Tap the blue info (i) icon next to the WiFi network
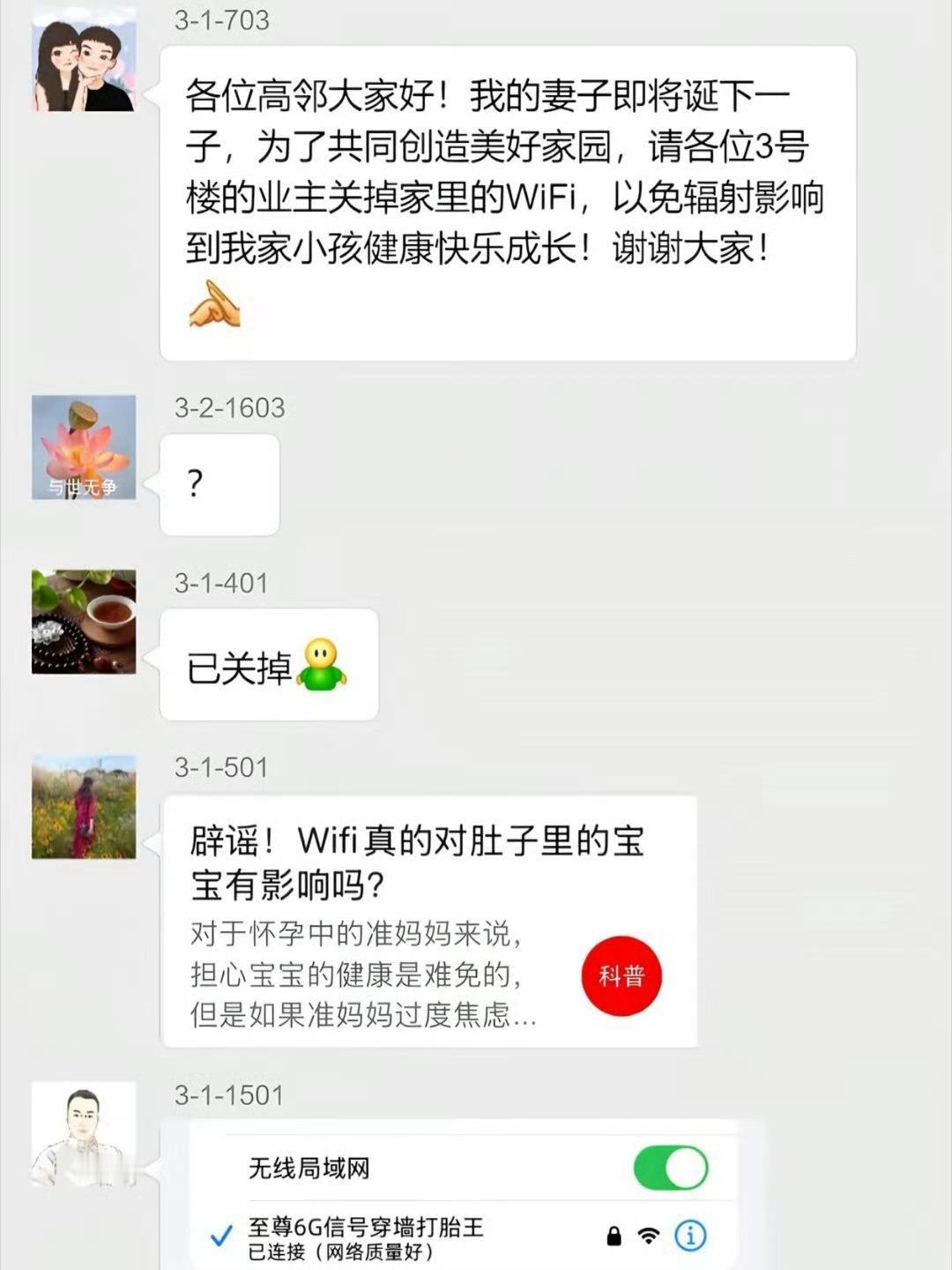 (690, 1236)
